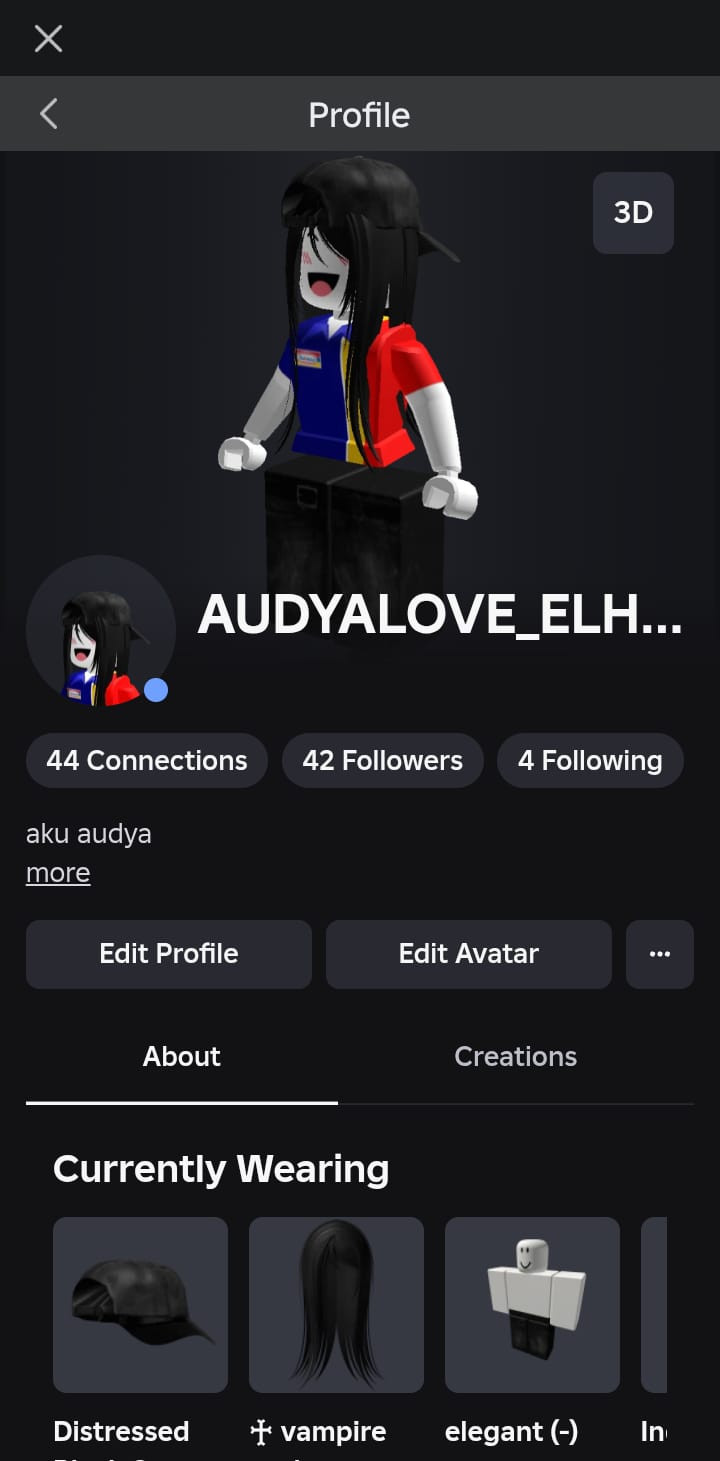720x1461 pixels.
Task: View the vampire hair item
Action: [x=336, y=1304]
